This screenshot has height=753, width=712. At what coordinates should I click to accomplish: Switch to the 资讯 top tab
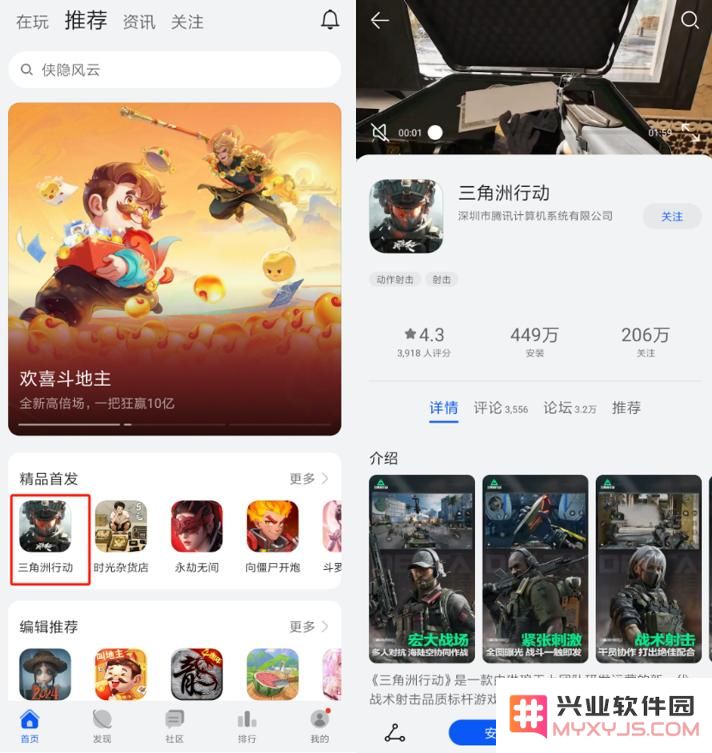coord(139,21)
